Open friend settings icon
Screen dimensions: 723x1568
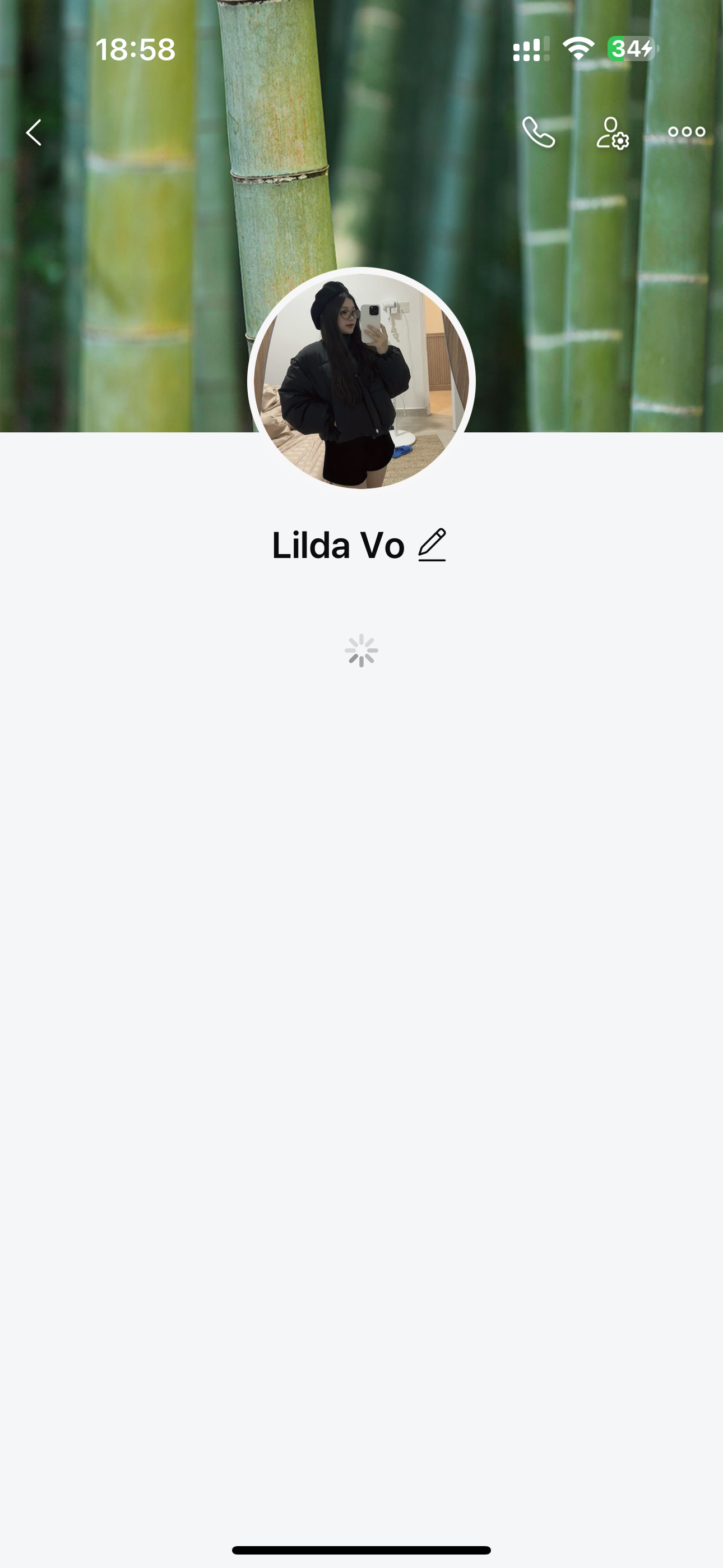coord(612,133)
